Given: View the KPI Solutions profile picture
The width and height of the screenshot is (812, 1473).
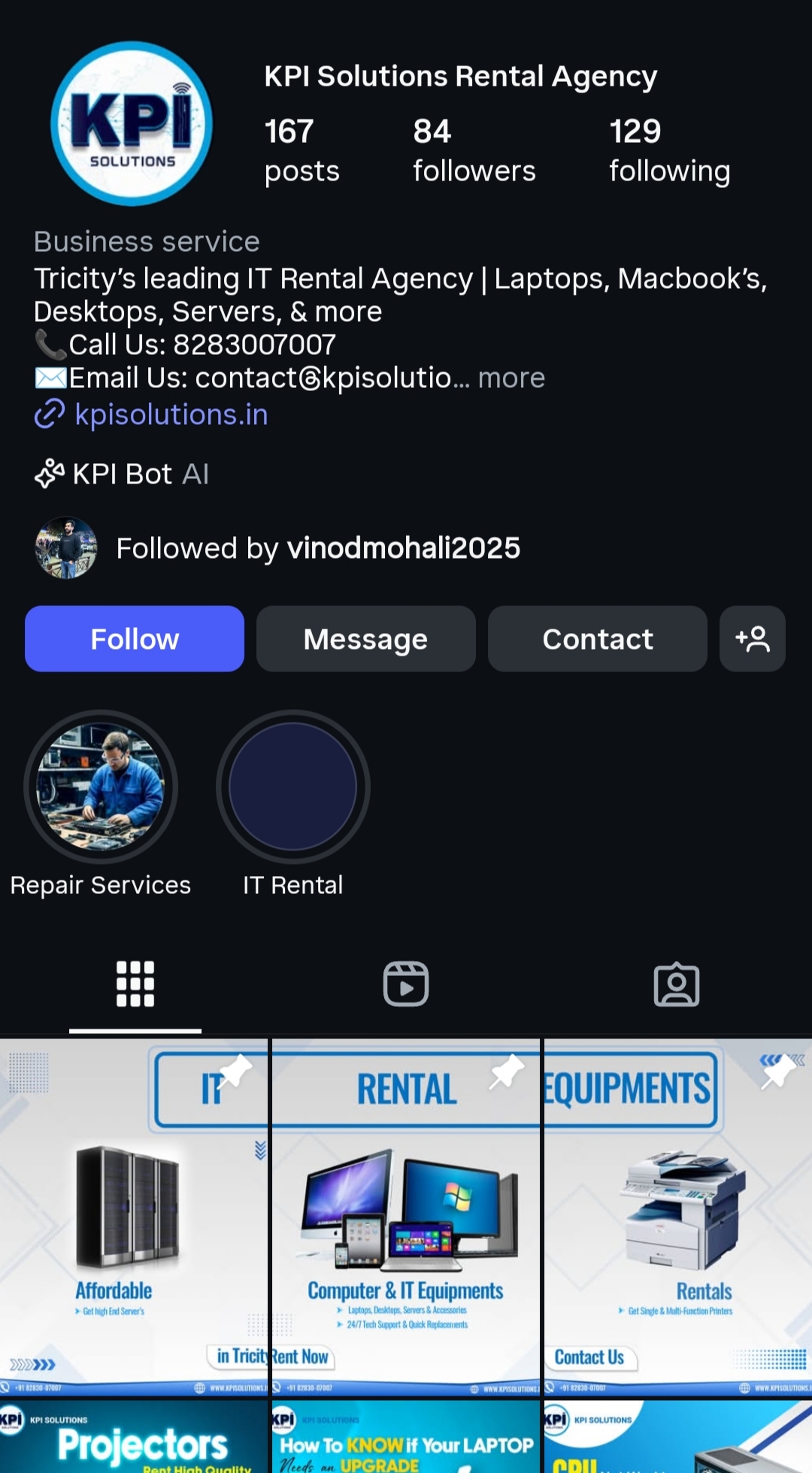Looking at the screenshot, I should [x=132, y=124].
